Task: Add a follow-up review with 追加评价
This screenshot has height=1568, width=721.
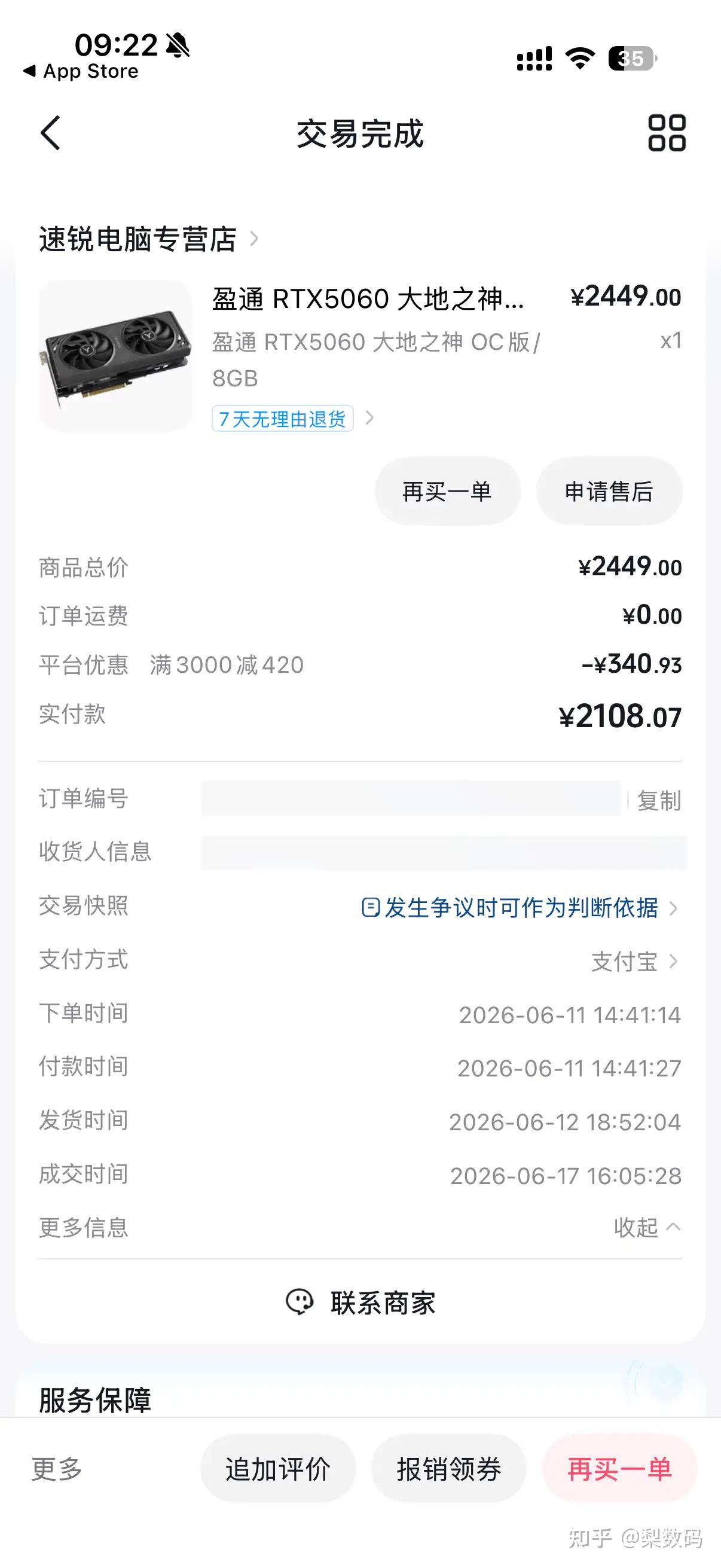Action: point(278,1469)
